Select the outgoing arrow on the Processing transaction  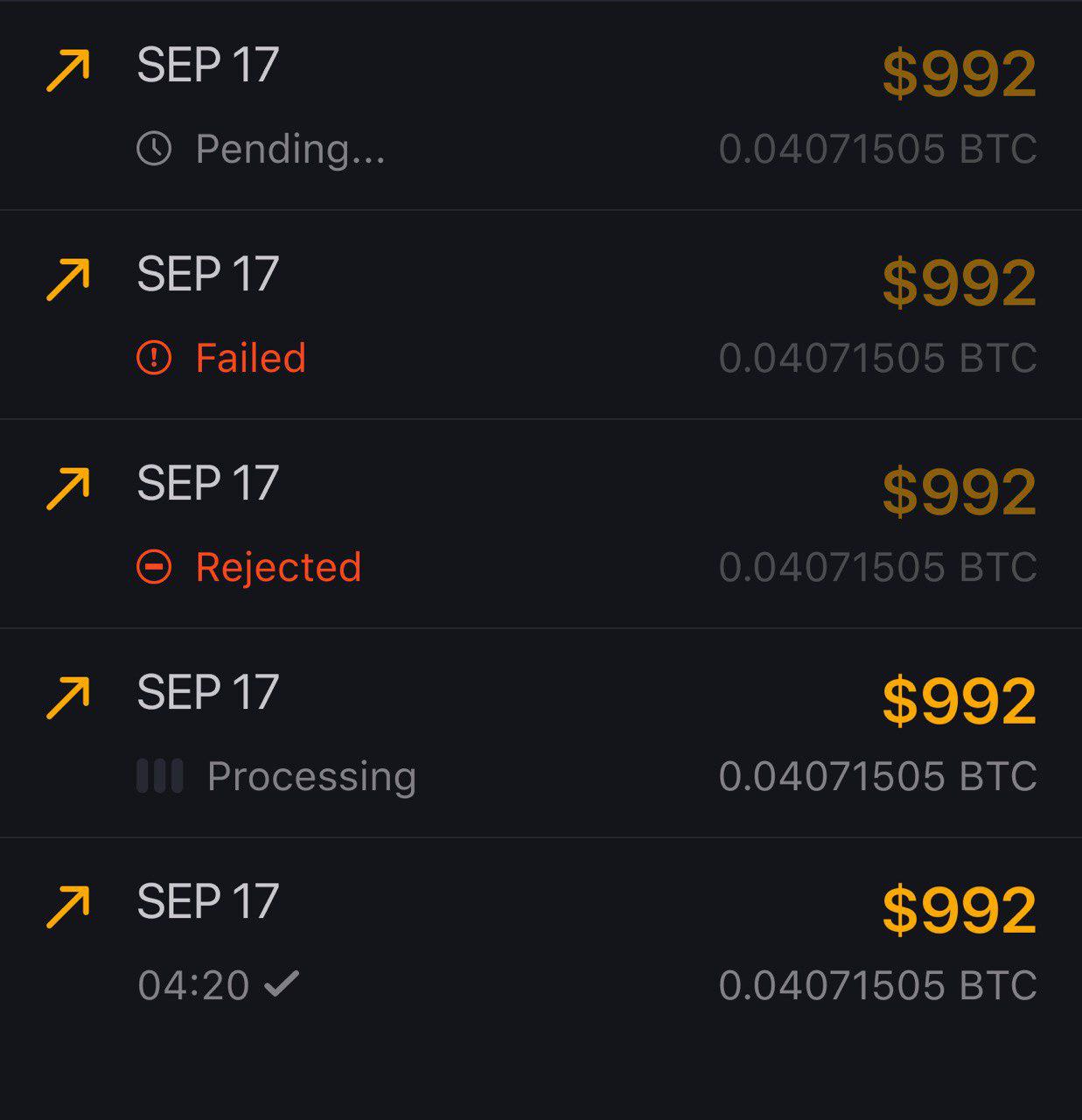coord(67,695)
